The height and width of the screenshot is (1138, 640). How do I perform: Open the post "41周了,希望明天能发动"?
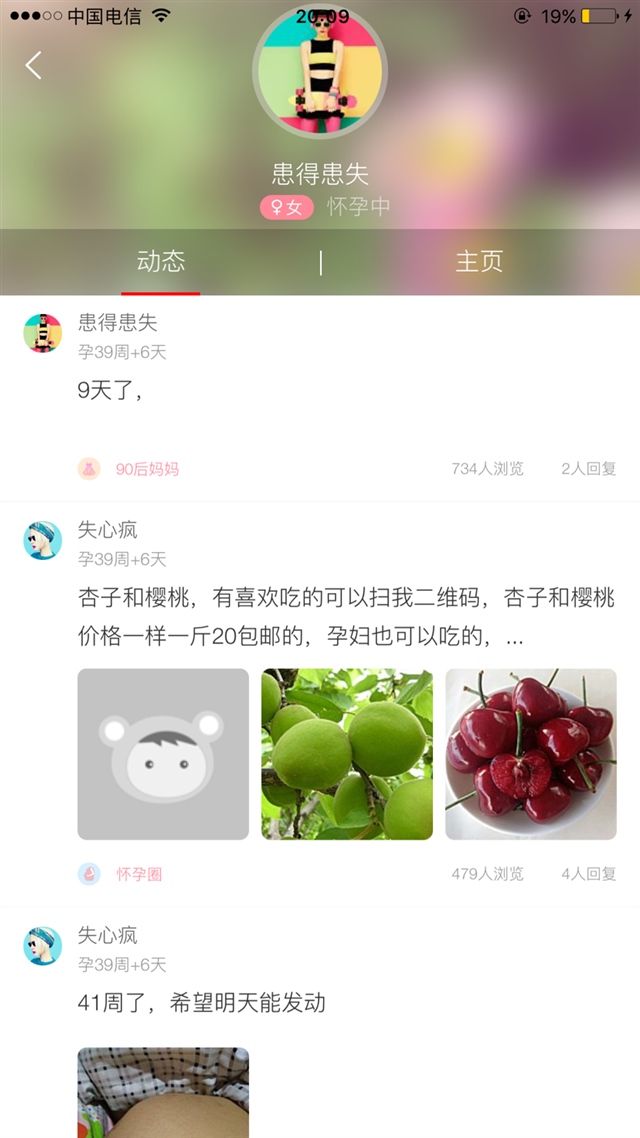202,1002
